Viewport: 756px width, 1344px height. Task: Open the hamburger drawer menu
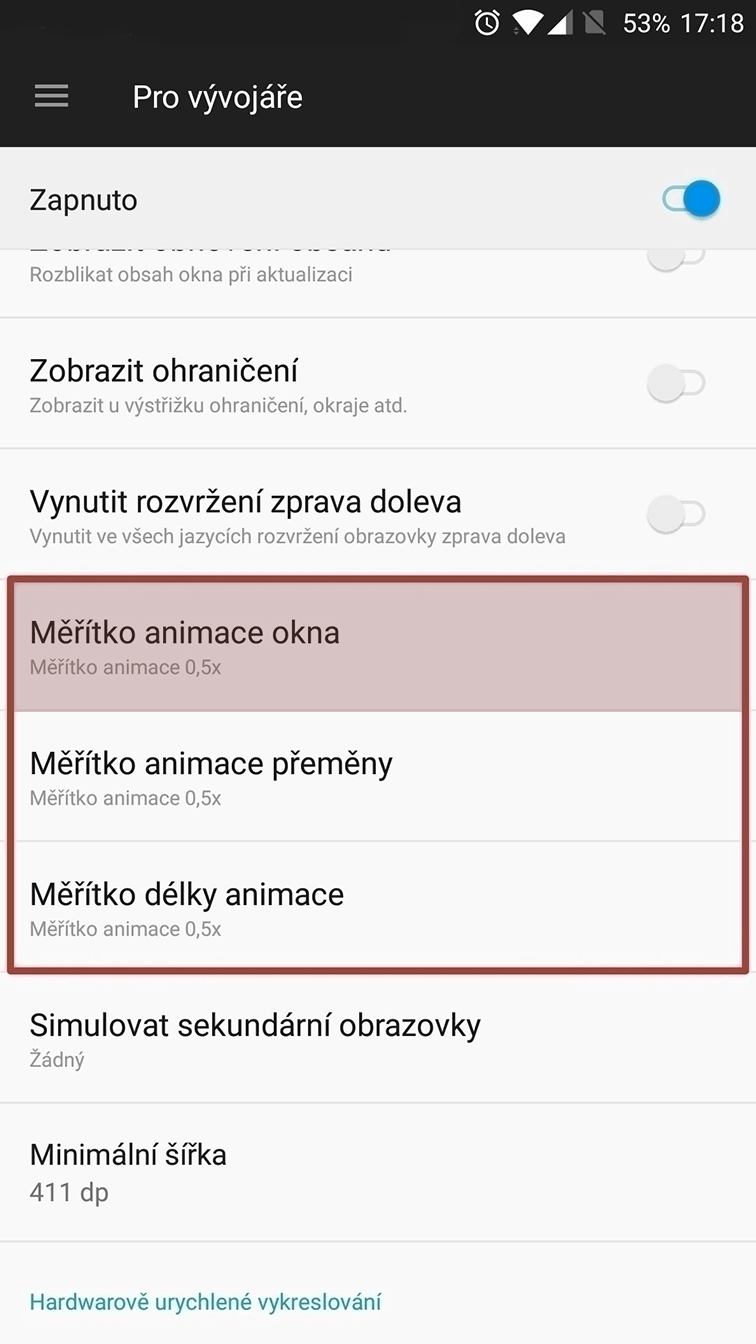(51, 97)
